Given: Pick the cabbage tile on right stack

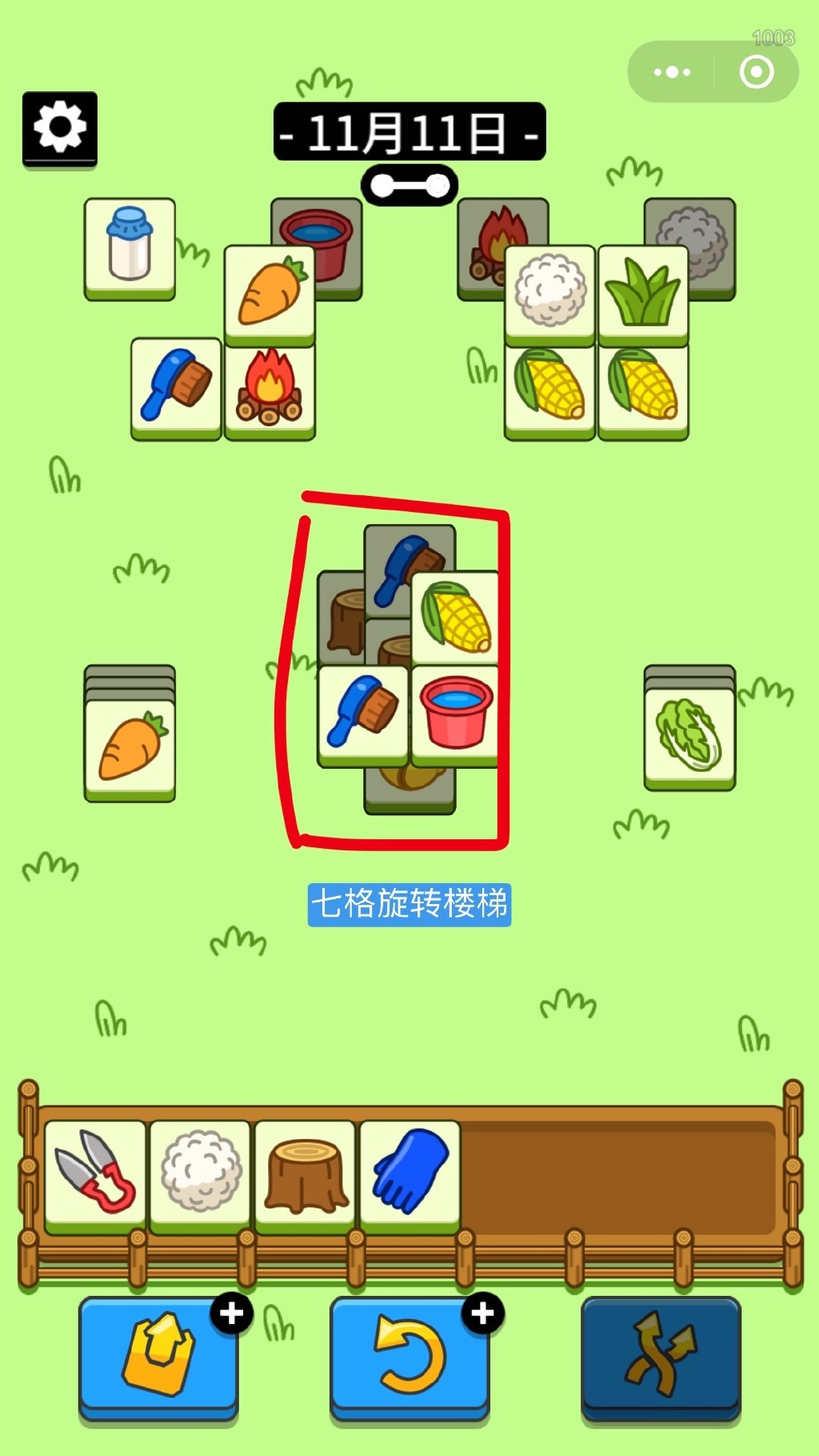Looking at the screenshot, I should (x=689, y=736).
